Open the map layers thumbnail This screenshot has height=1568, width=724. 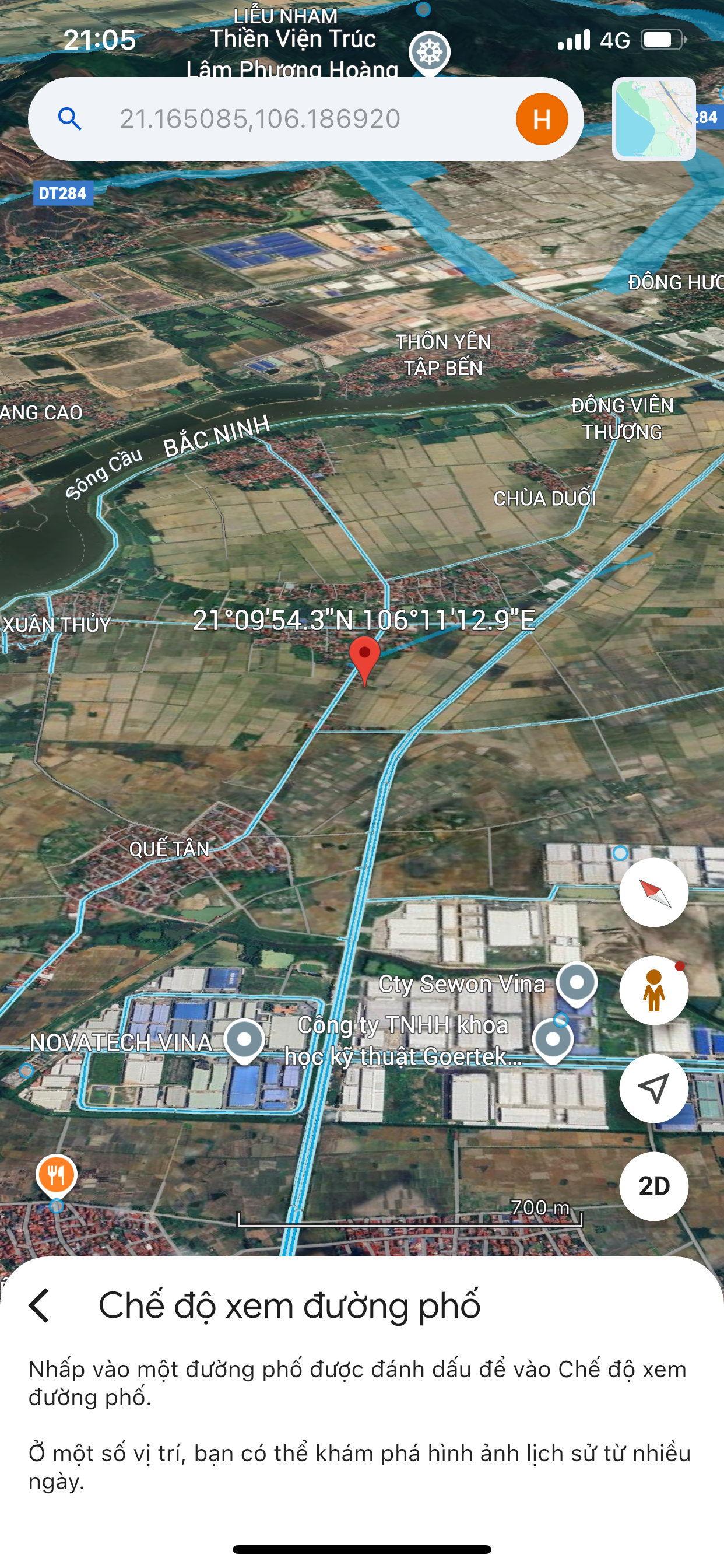coord(653,118)
